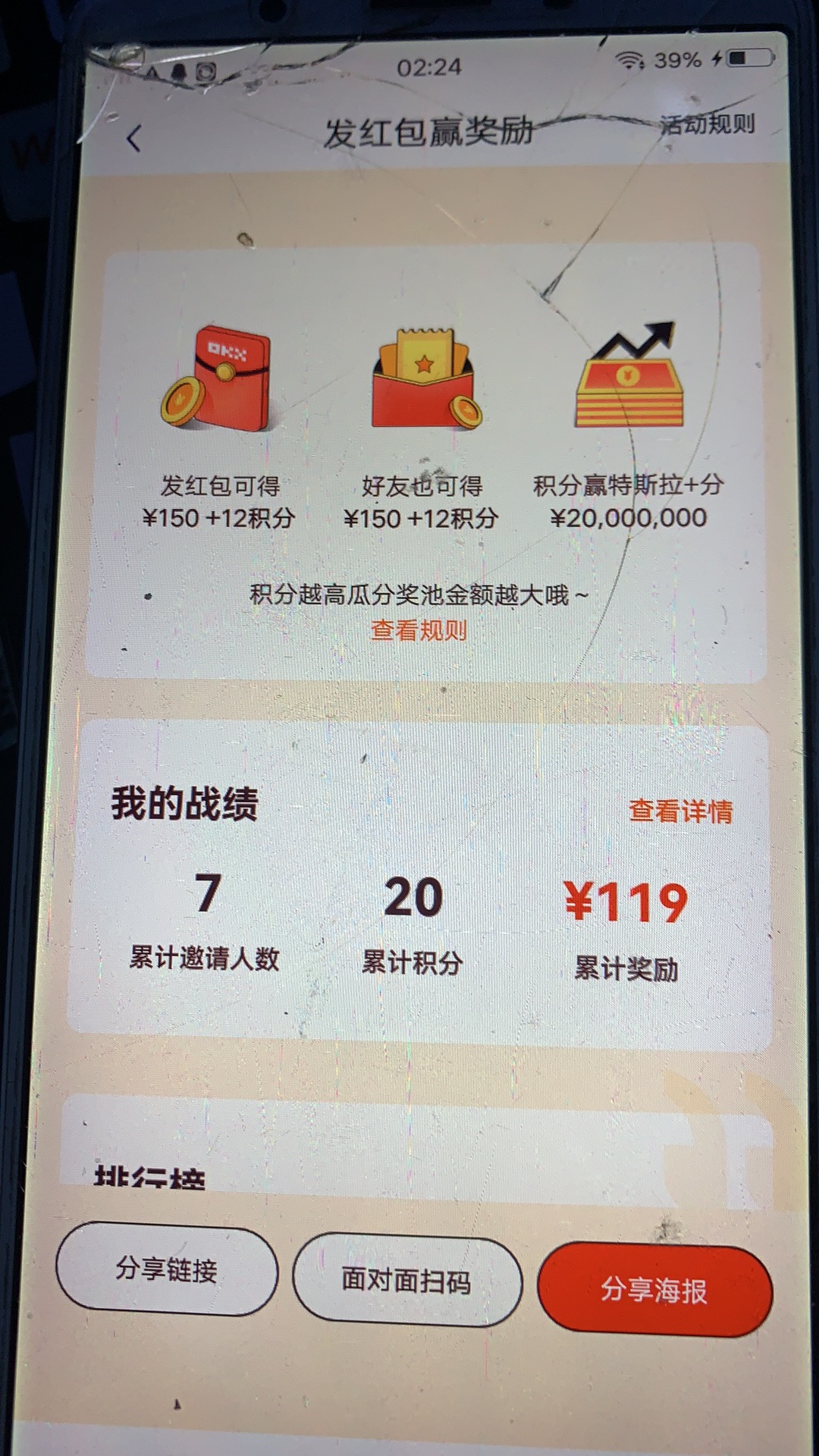Tap the red 分享海报 button
The height and width of the screenshot is (1456, 819).
654,1290
